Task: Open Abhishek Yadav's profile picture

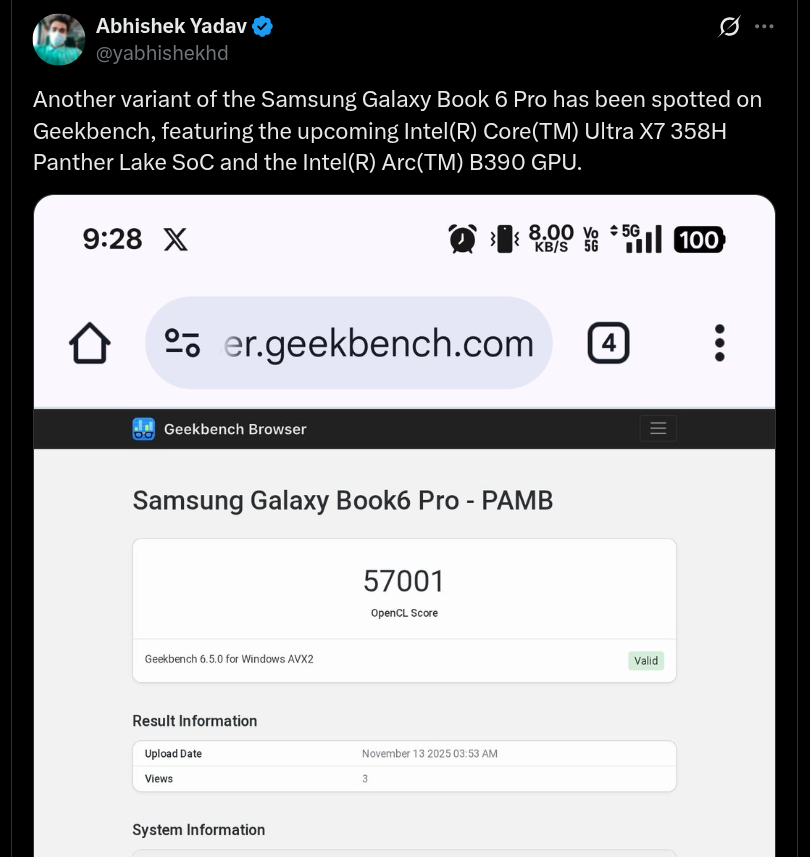Action: tap(58, 40)
